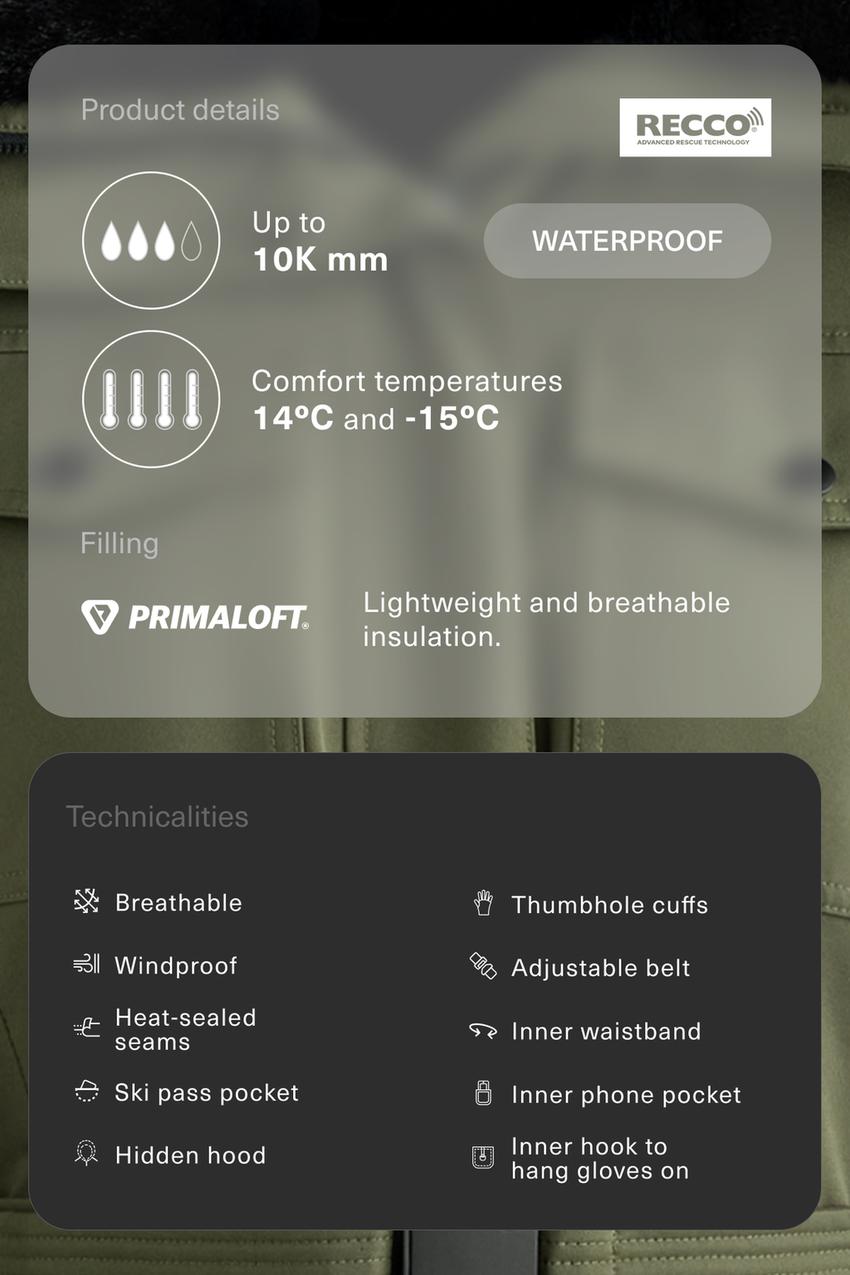Click the Windproof airflow icon
Image resolution: width=850 pixels, height=1275 pixels.
pyautogui.click(x=86, y=964)
